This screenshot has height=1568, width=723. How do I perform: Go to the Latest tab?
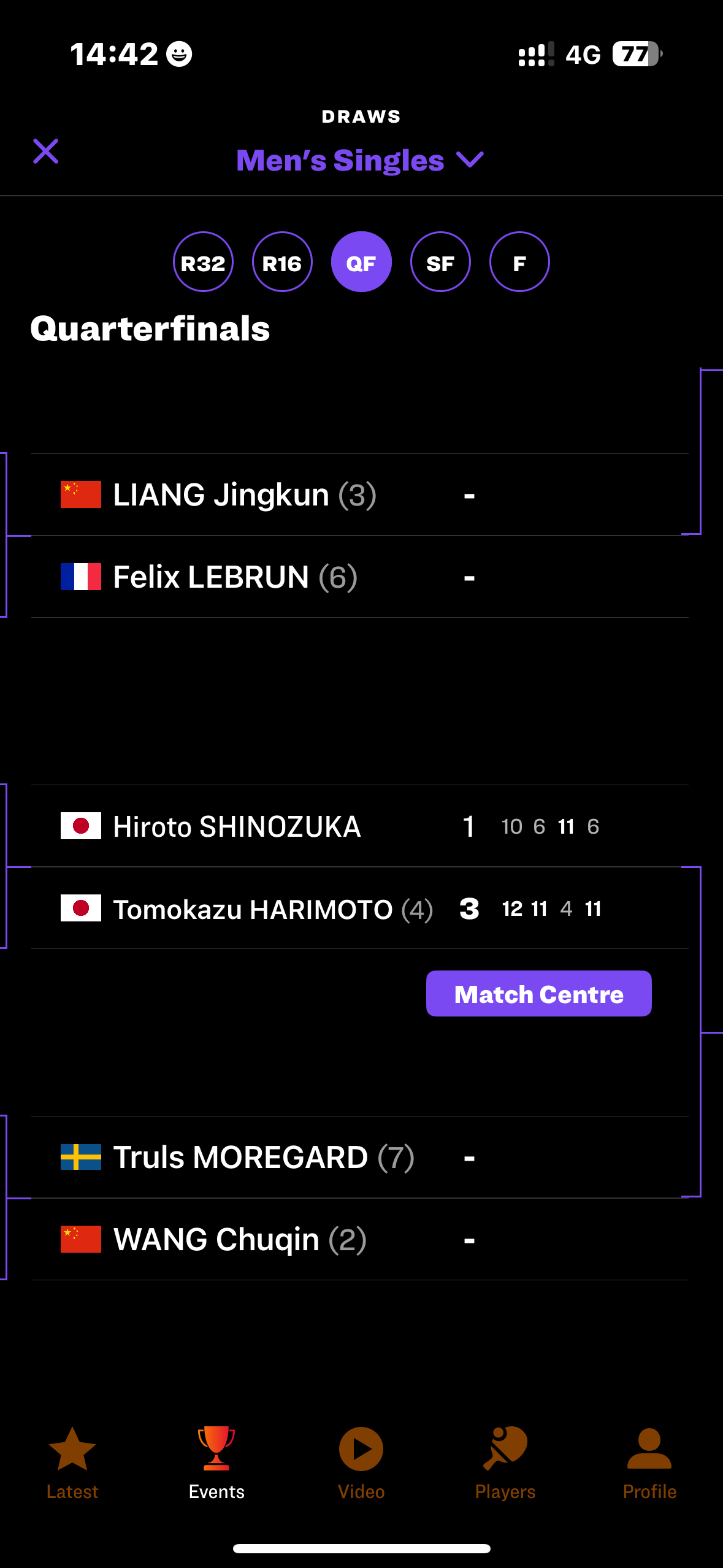(x=72, y=1464)
